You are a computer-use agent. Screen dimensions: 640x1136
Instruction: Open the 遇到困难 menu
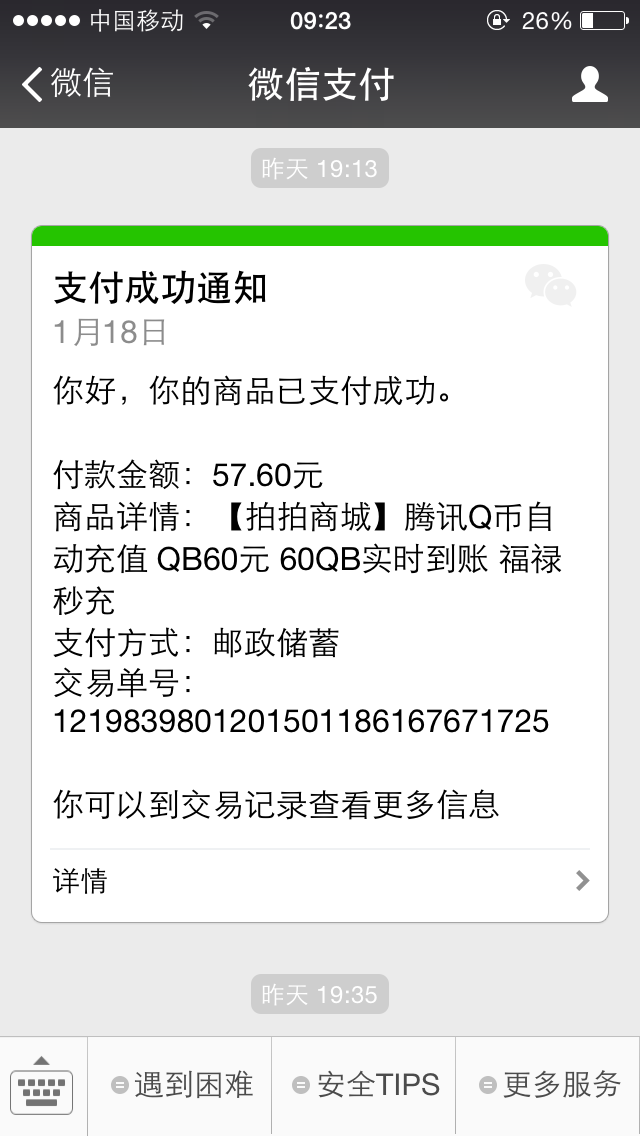click(180, 1085)
